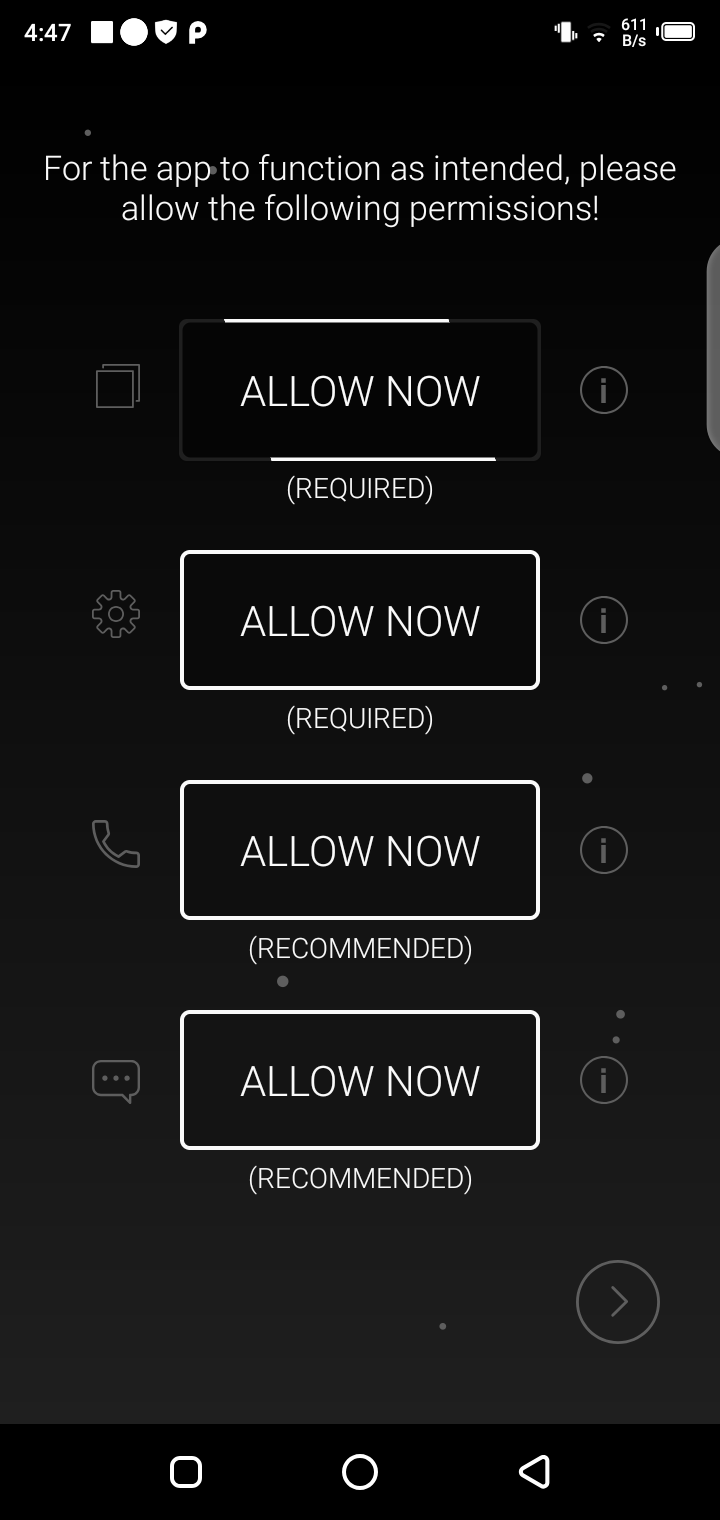Open recent apps from the navigation bar

click(186, 1471)
